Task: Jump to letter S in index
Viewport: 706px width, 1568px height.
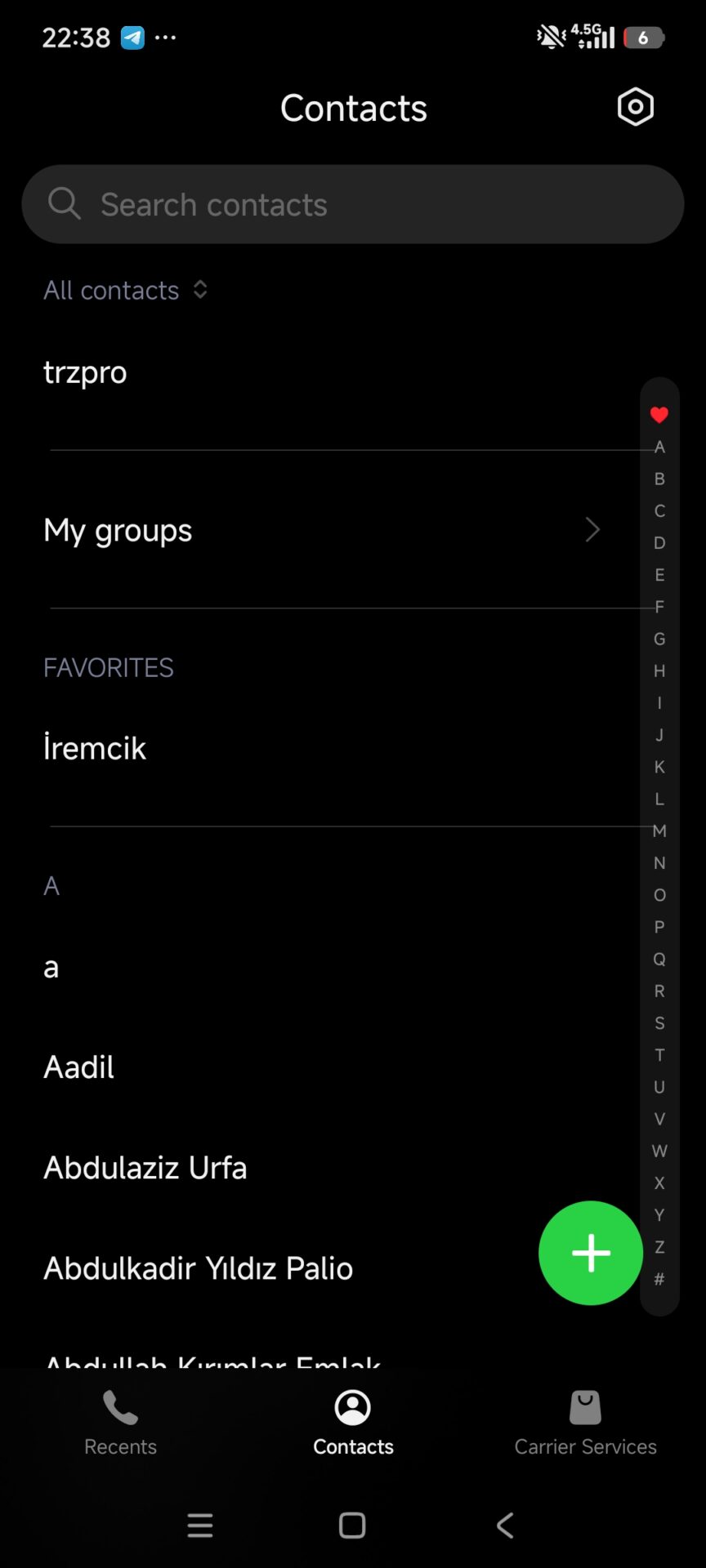Action: click(x=659, y=1023)
